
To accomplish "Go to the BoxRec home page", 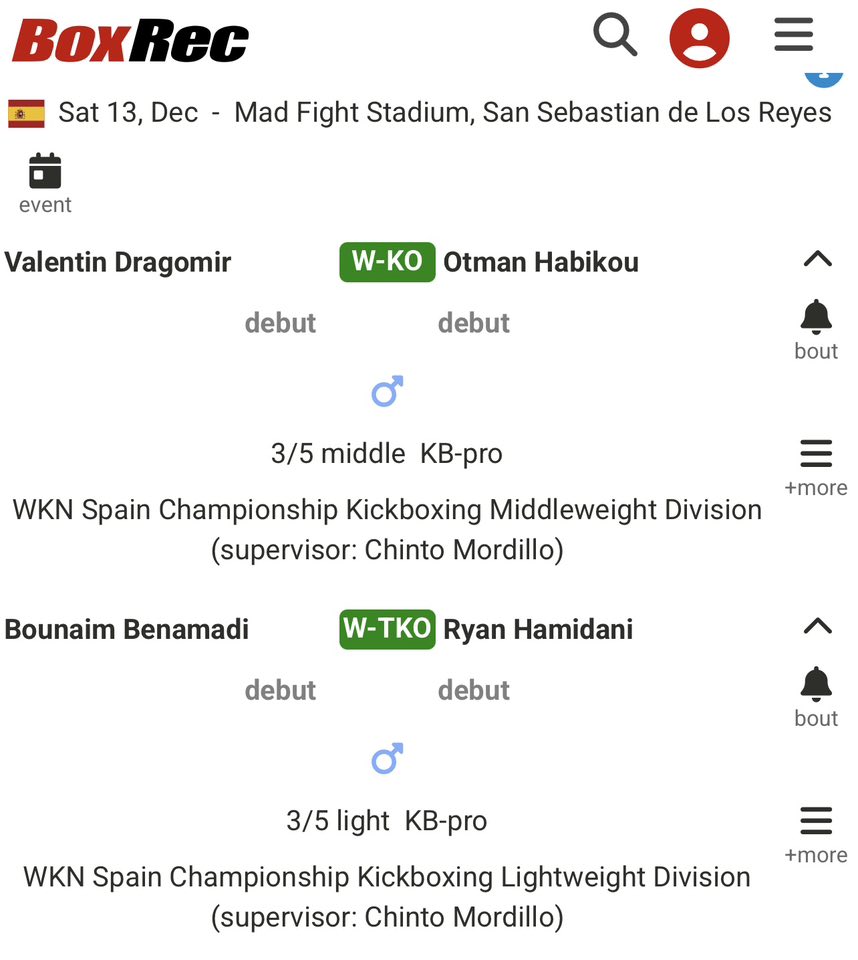I will pyautogui.click(x=130, y=40).
